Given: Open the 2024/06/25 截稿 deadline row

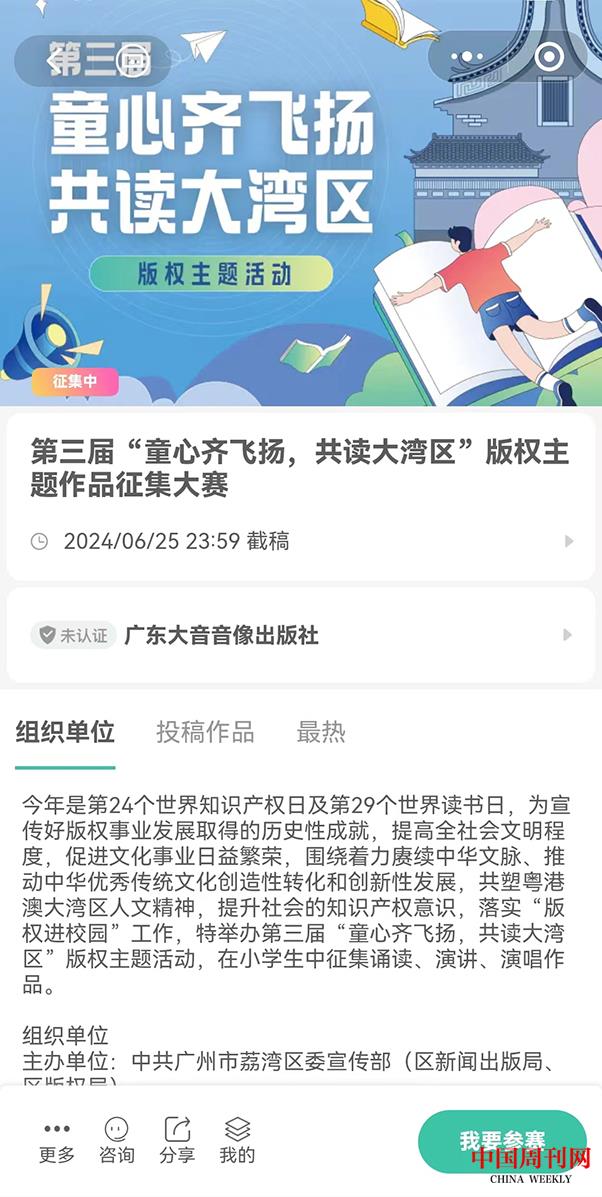Looking at the screenshot, I should (300, 541).
